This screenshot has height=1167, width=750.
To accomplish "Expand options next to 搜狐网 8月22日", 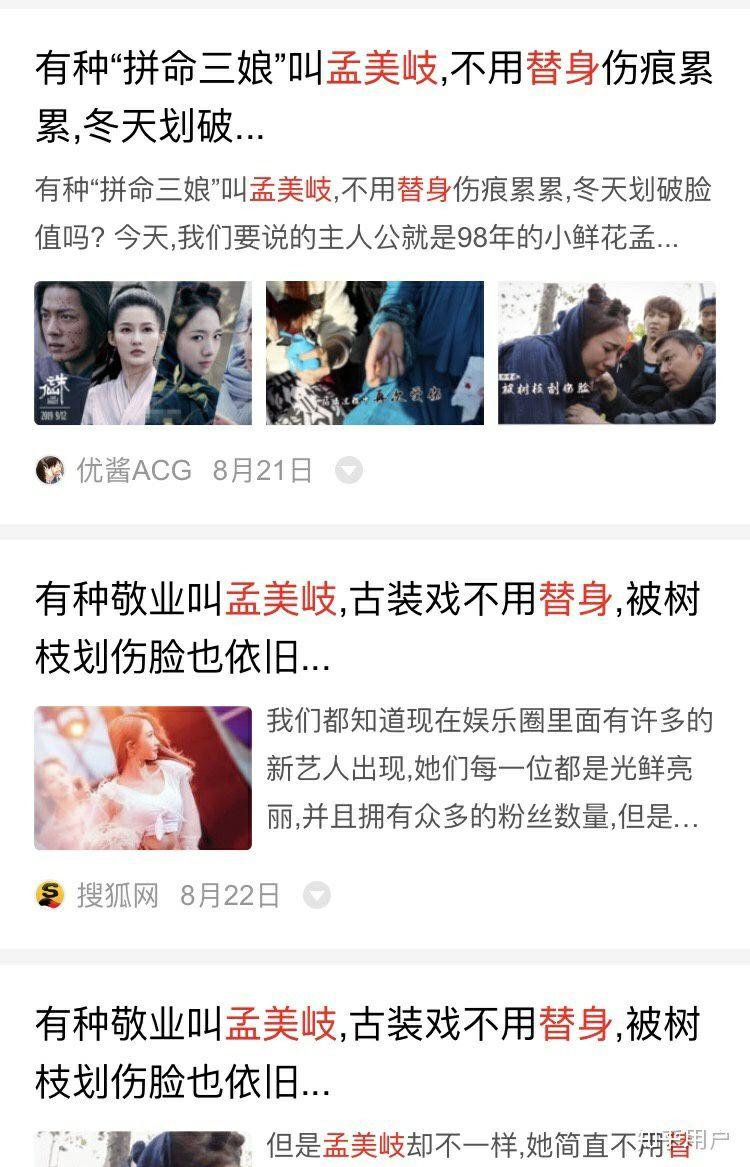I will click(x=316, y=895).
